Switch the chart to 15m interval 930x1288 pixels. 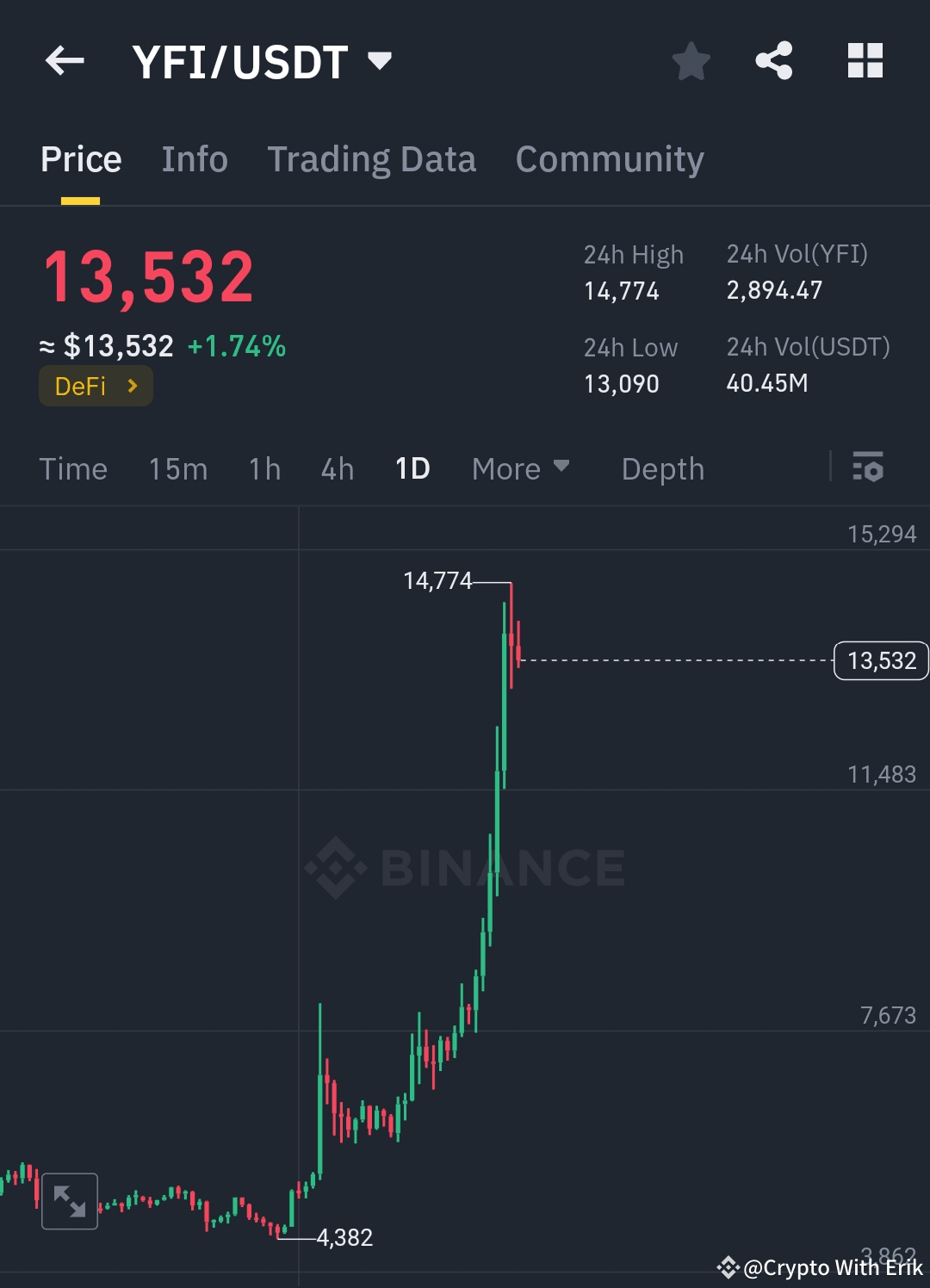click(x=178, y=469)
